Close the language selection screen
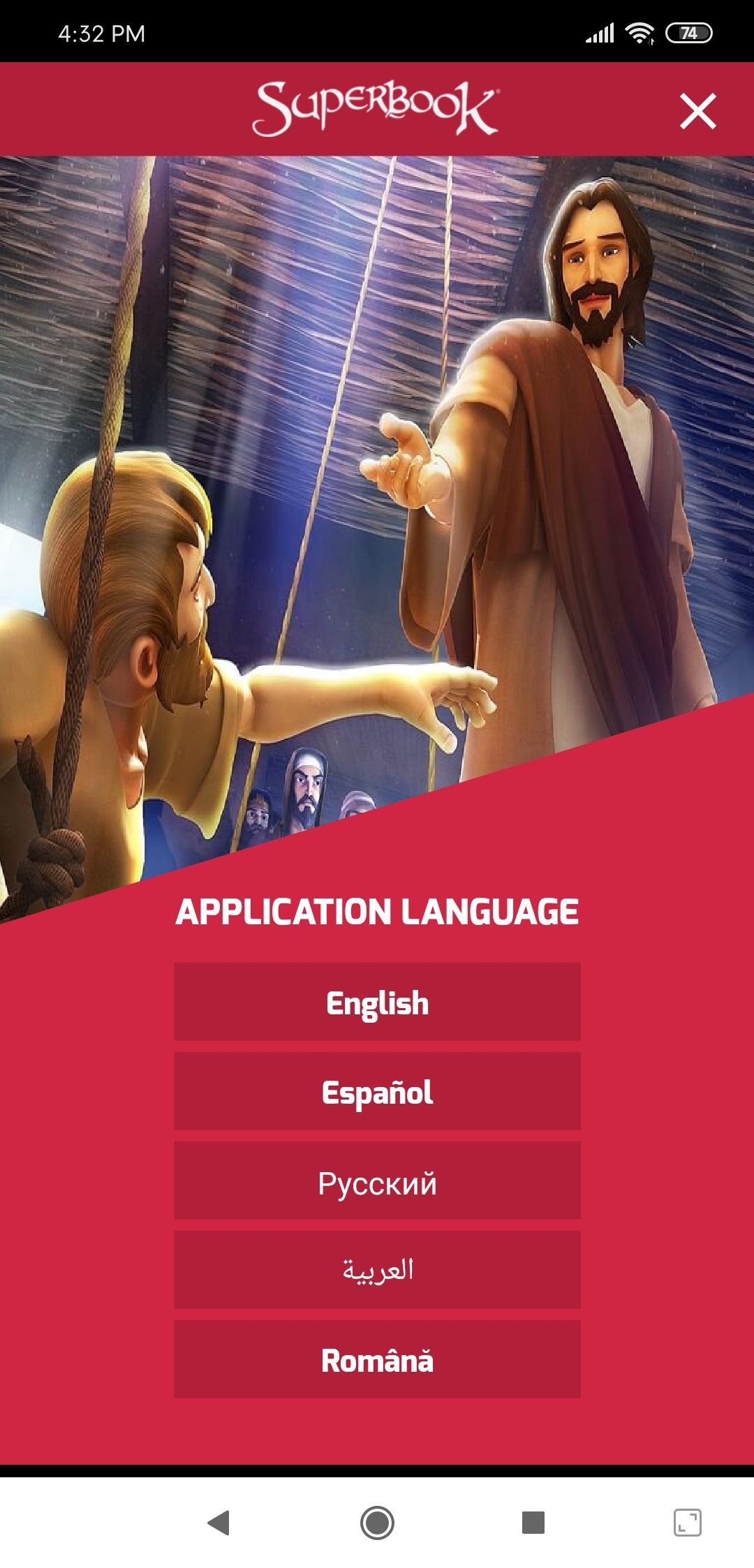 (697, 111)
